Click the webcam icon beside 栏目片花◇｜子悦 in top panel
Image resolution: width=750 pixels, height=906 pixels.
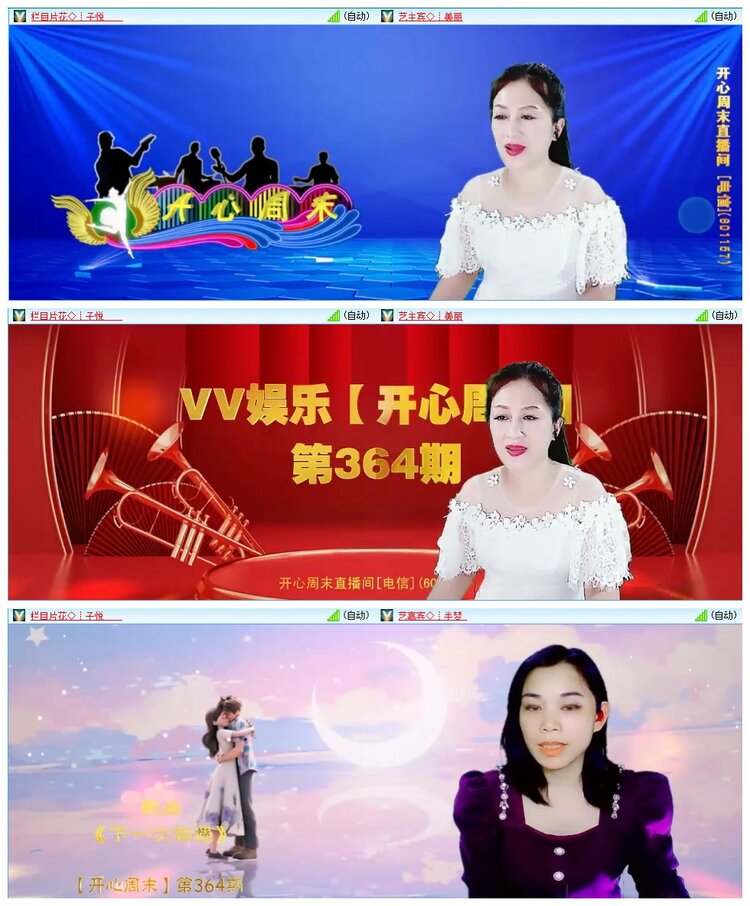17,14
